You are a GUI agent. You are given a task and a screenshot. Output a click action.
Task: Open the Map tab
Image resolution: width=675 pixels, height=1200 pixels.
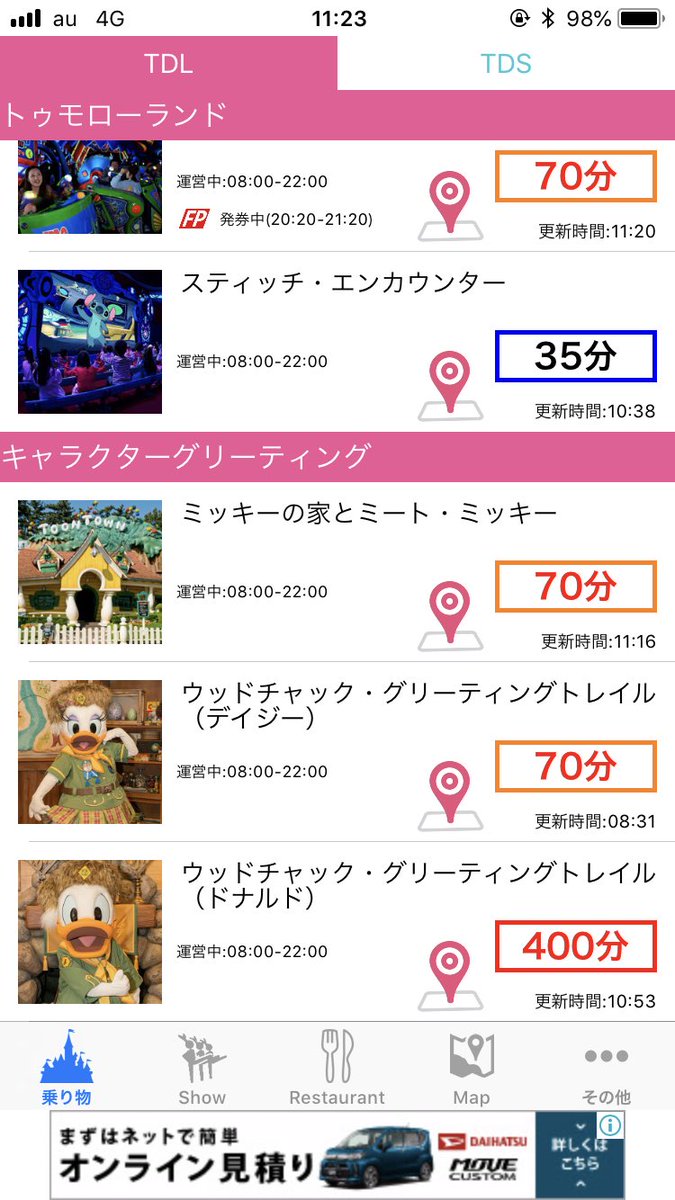pyautogui.click(x=471, y=1068)
